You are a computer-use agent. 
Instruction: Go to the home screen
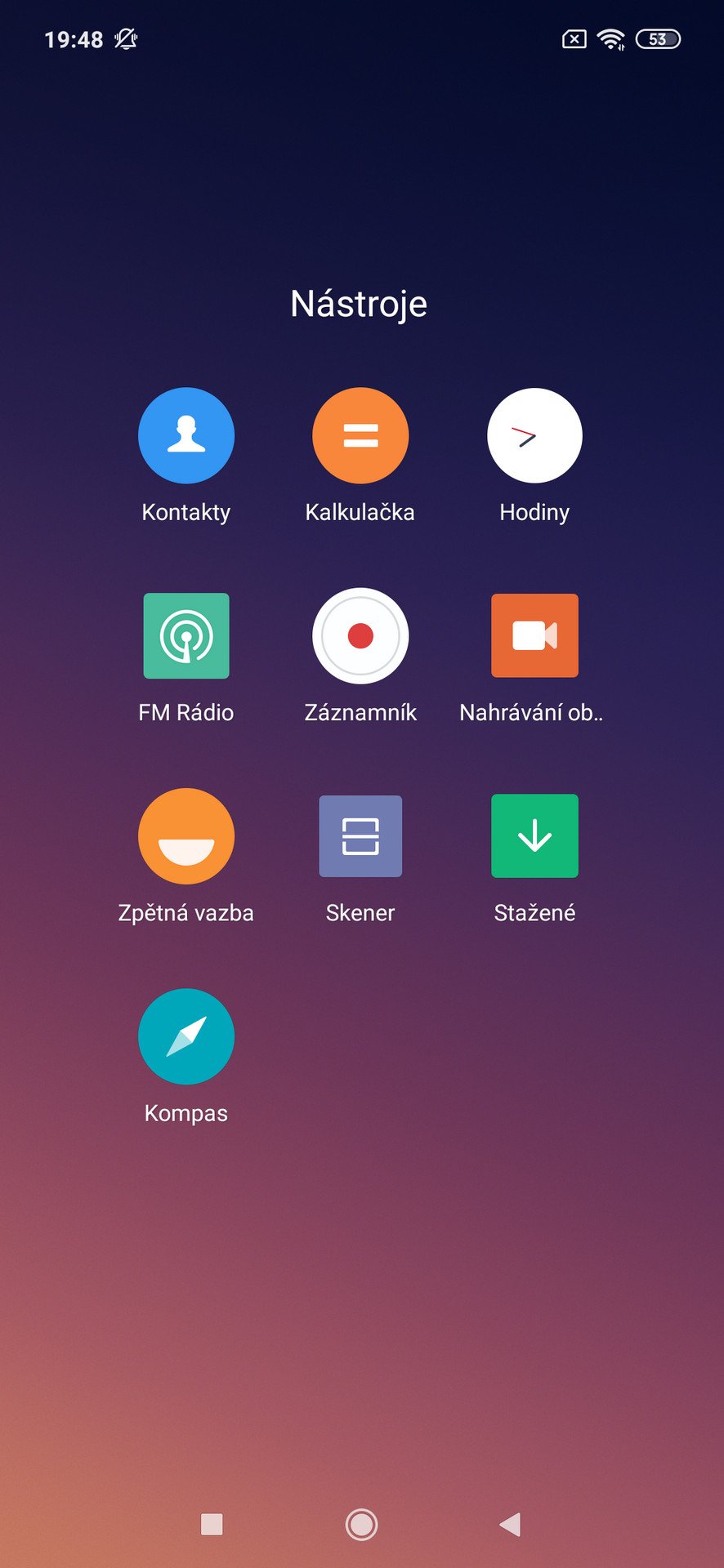coord(361,1524)
